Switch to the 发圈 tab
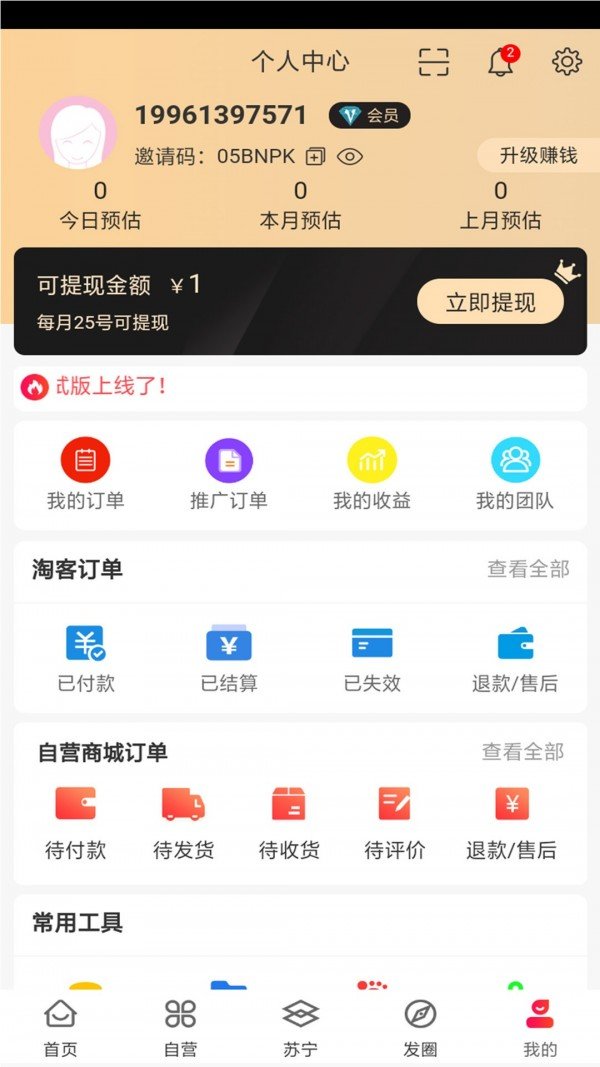 (420, 1028)
